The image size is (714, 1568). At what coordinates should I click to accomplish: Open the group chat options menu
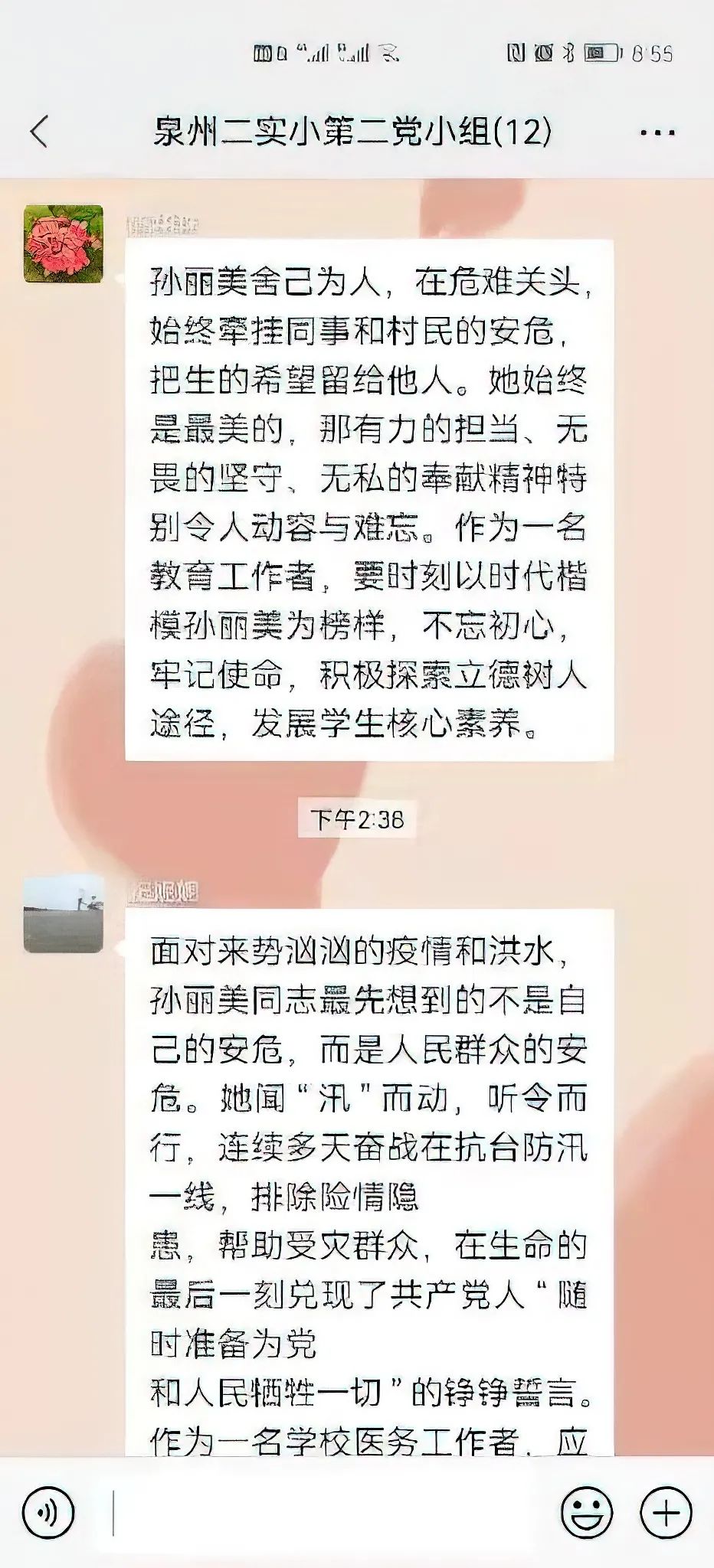657,132
